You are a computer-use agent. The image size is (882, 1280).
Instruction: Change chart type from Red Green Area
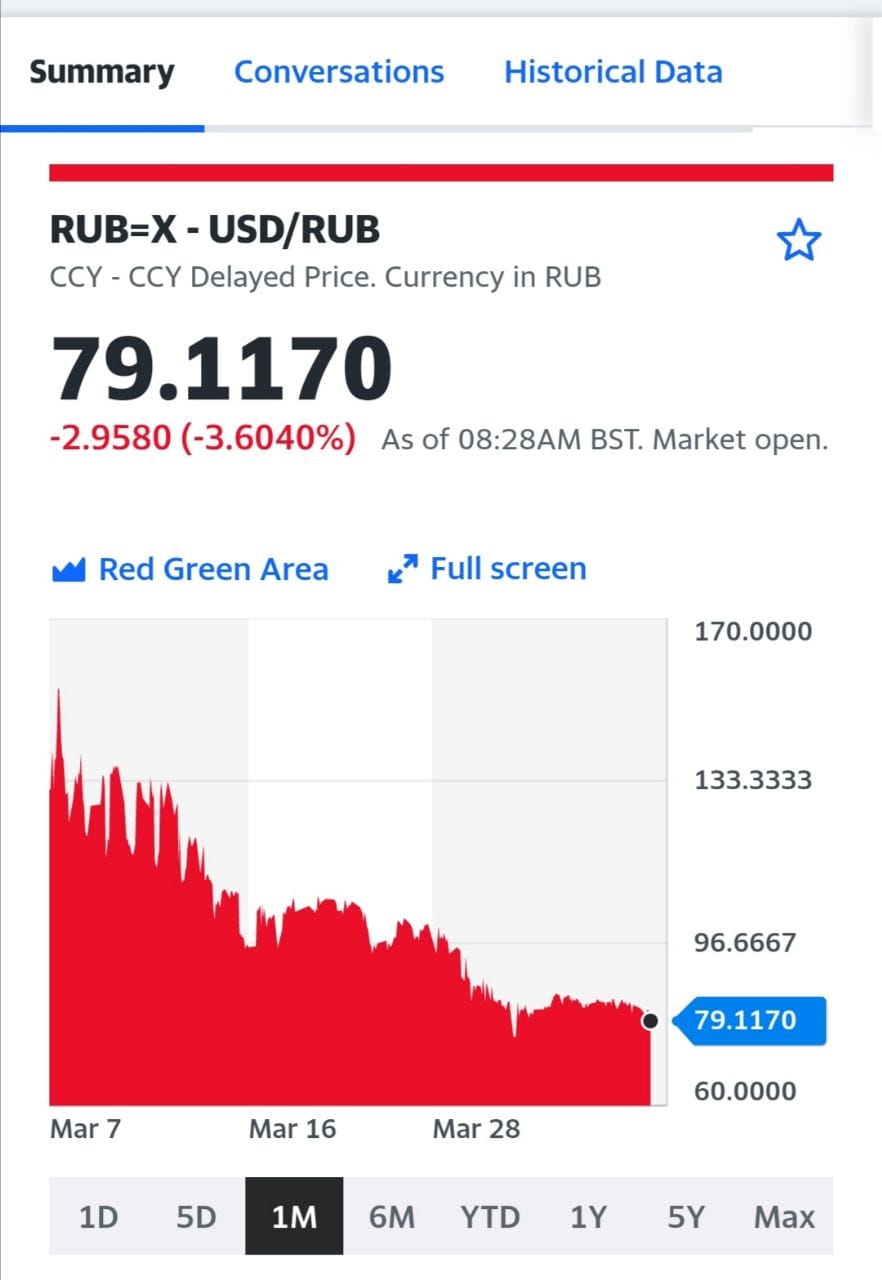point(190,569)
